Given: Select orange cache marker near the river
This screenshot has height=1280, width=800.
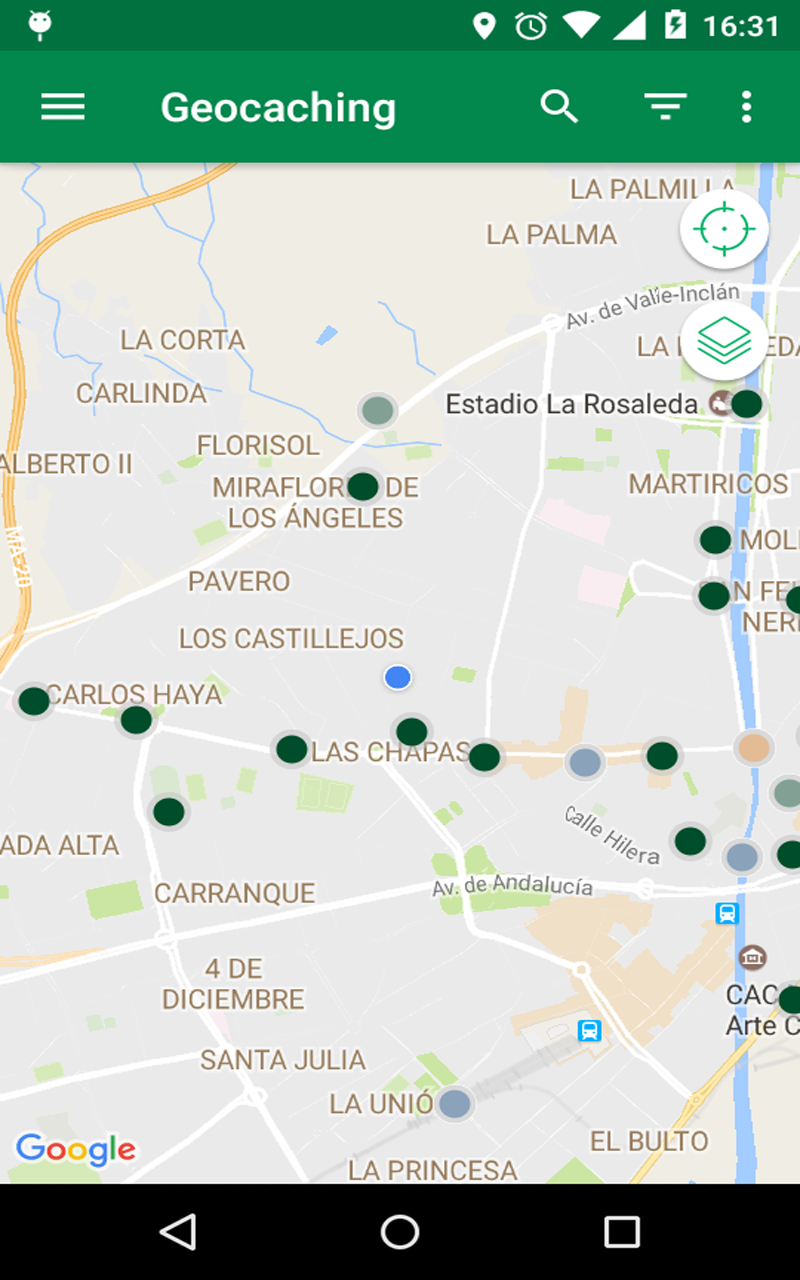Looking at the screenshot, I should click(x=753, y=747).
